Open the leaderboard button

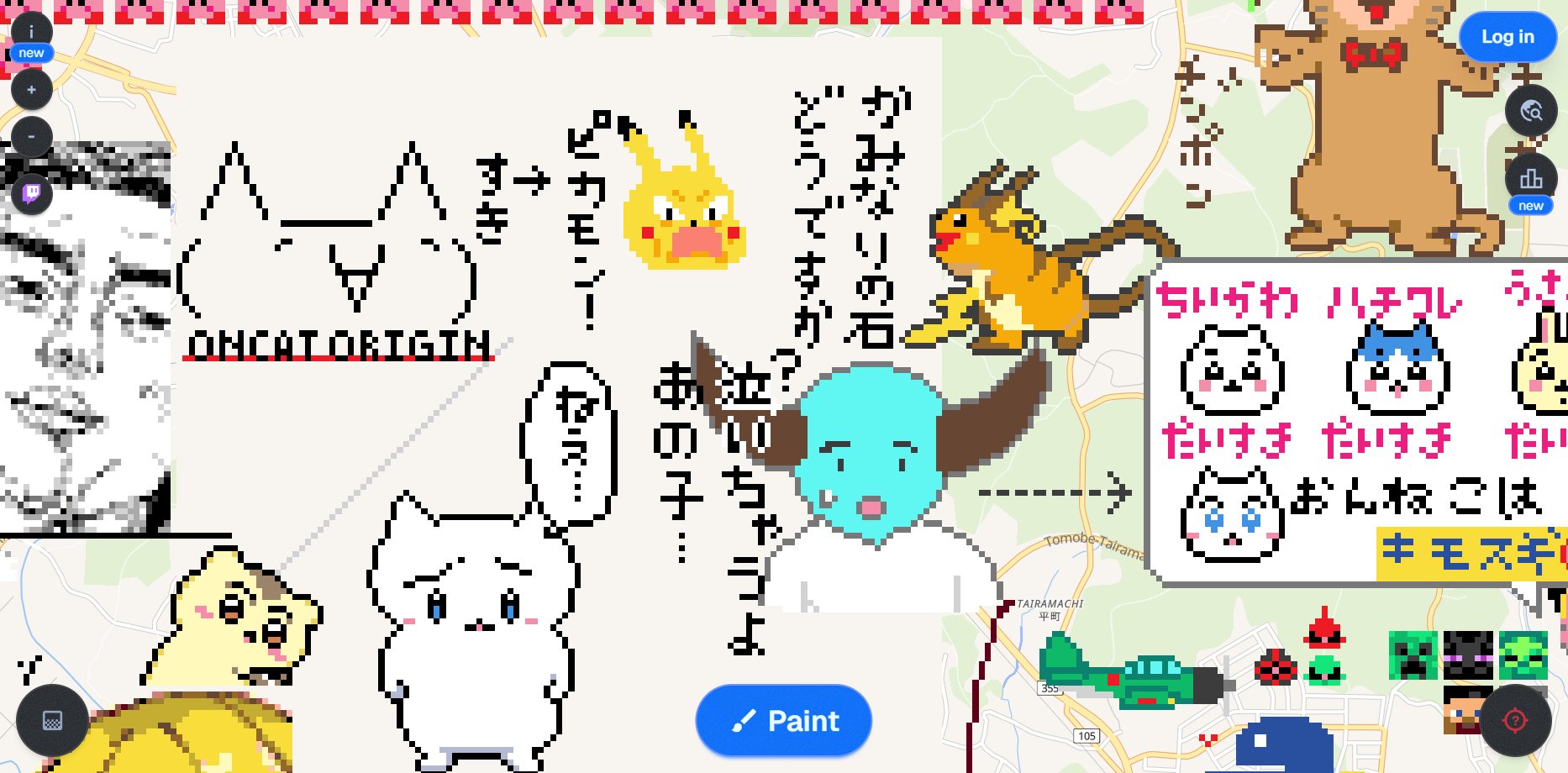point(1531,178)
